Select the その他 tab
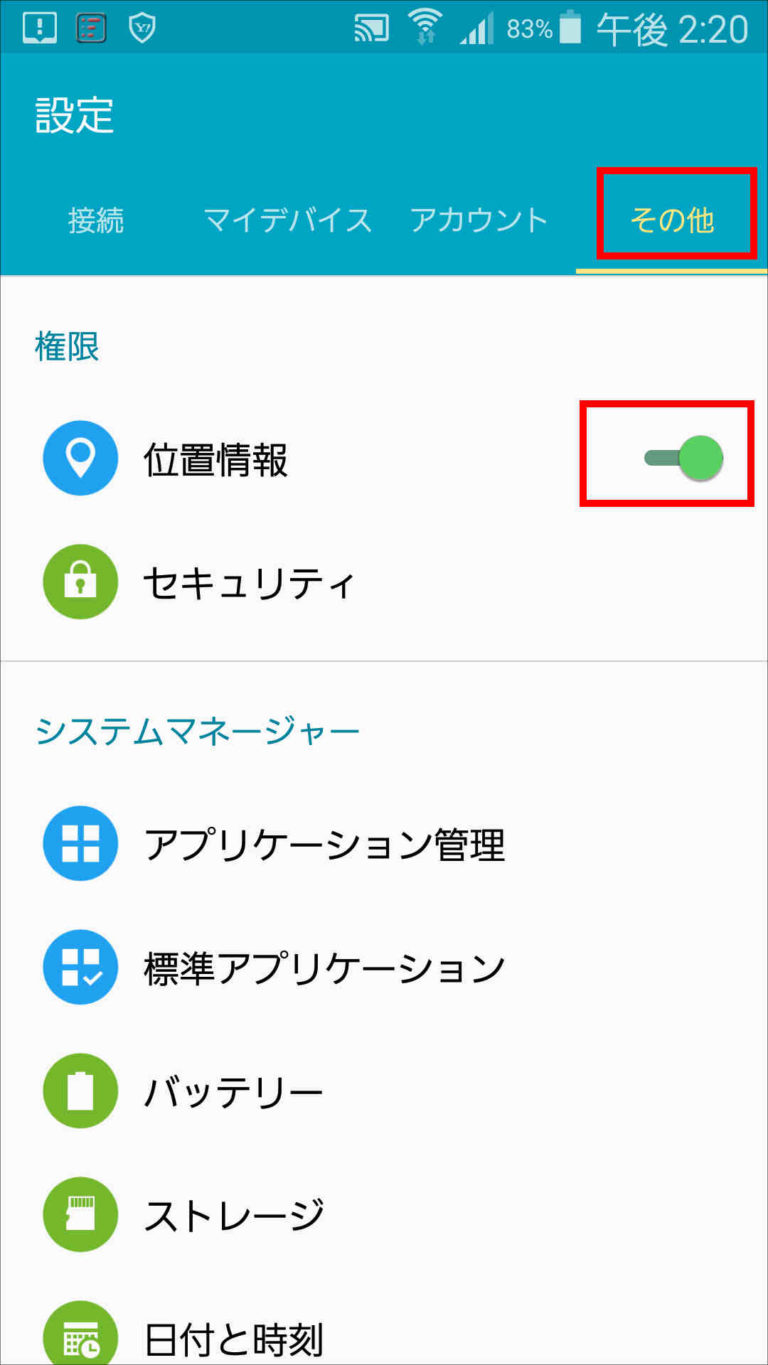 click(x=672, y=220)
